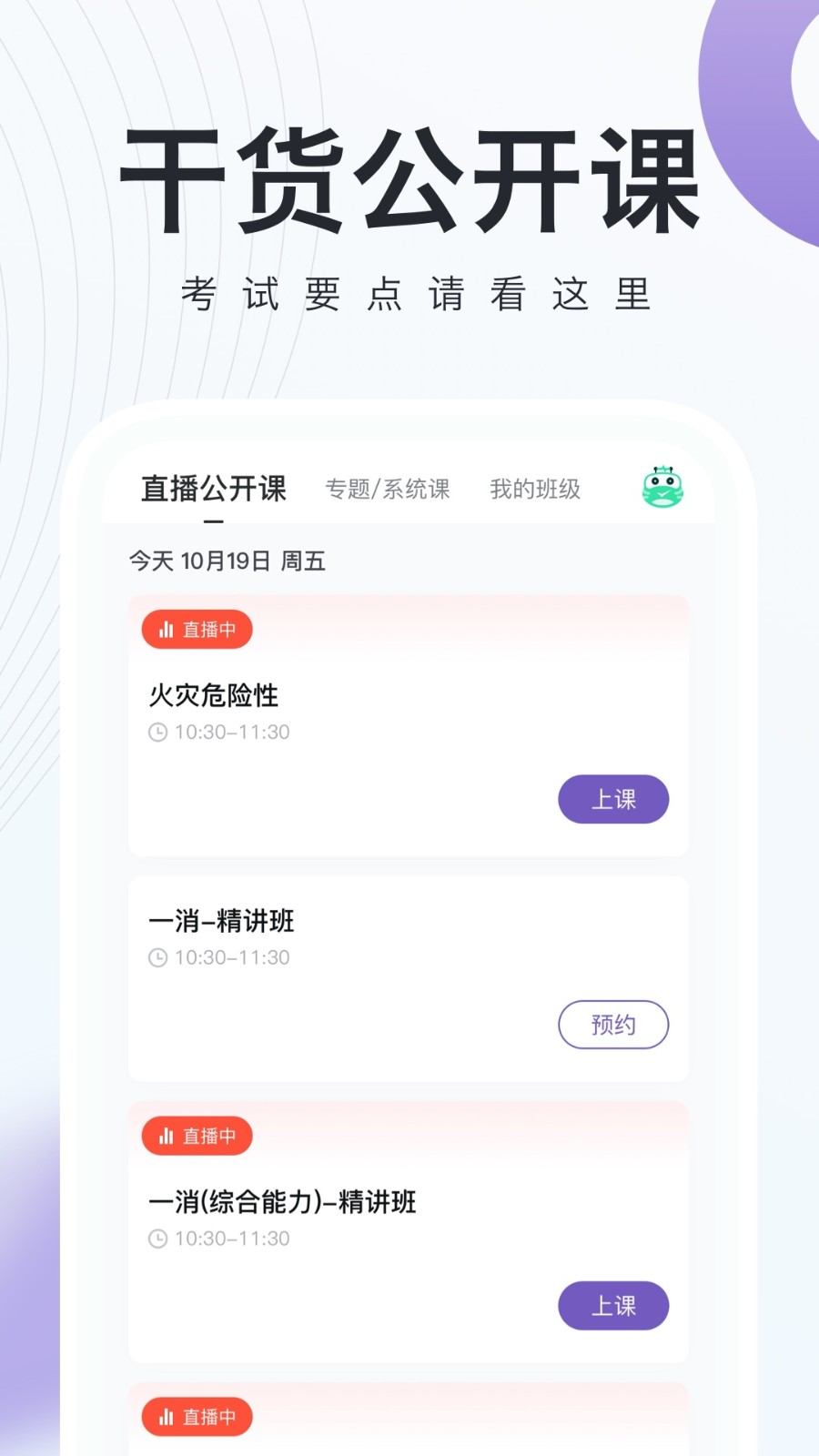Tap the live icon on the bottom 直播中 badge
This screenshot has height=1456, width=819.
tap(167, 1416)
